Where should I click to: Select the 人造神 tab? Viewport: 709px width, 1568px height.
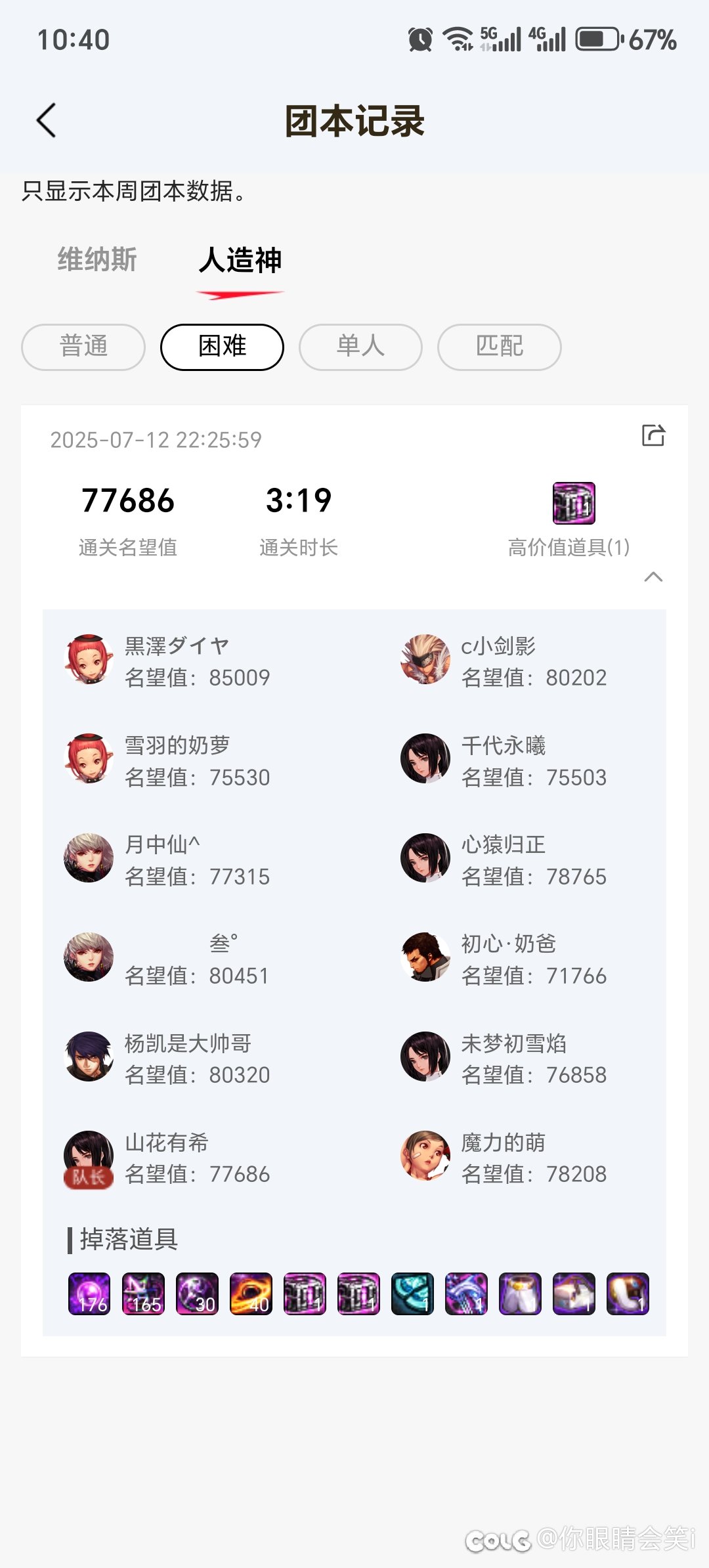[240, 260]
